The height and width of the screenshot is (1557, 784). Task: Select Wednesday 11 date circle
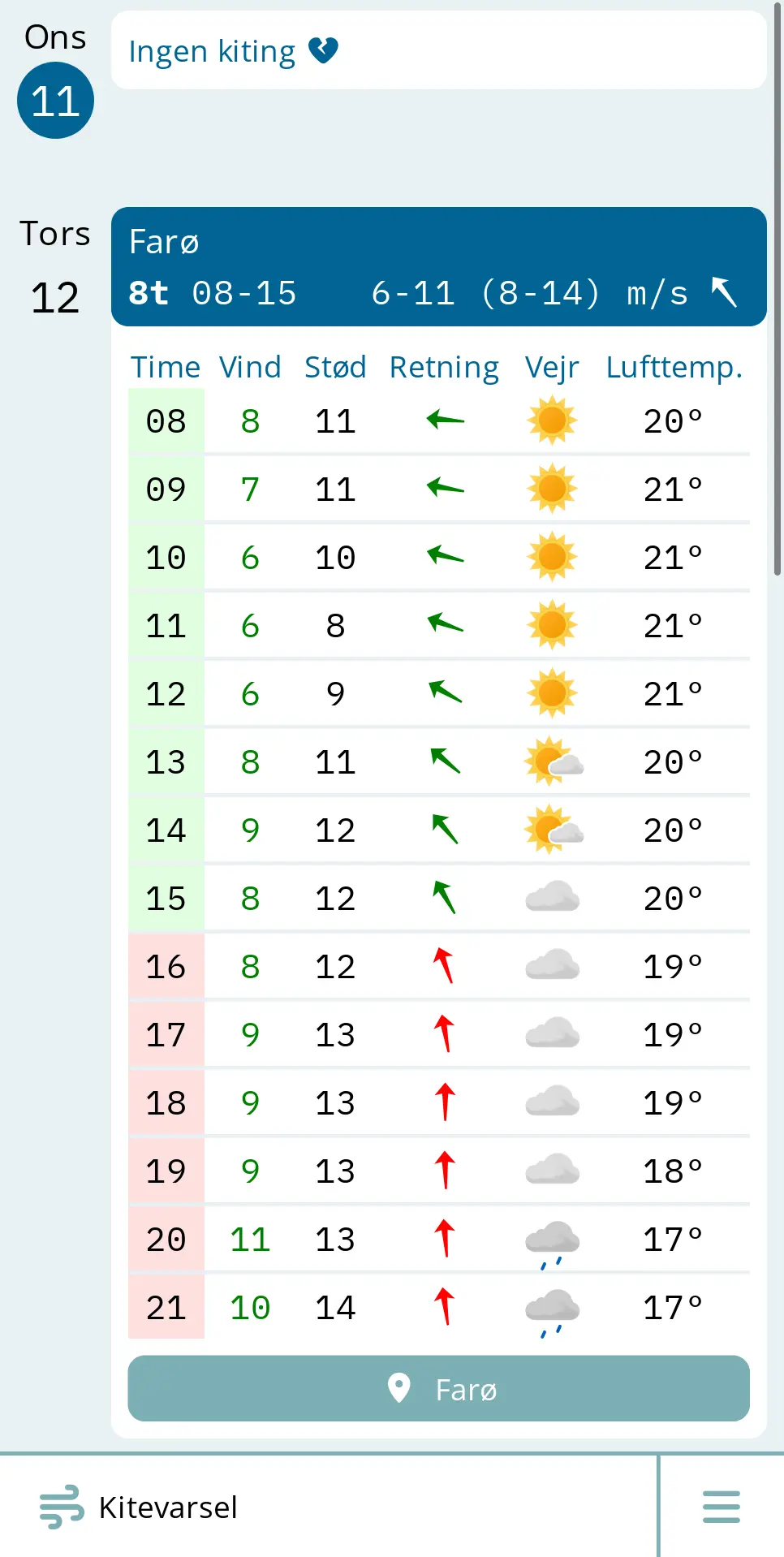55,101
